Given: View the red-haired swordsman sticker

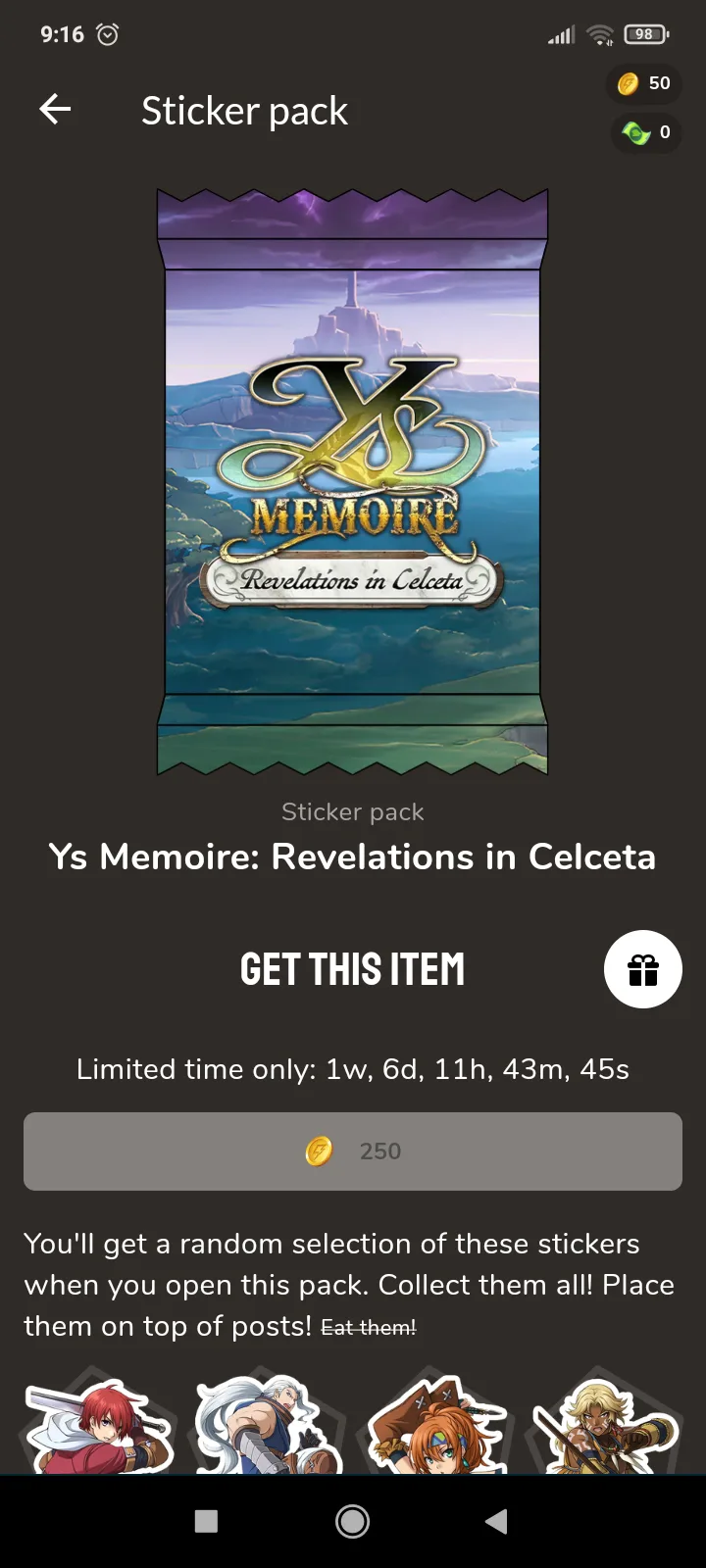Looking at the screenshot, I should click(x=98, y=1426).
